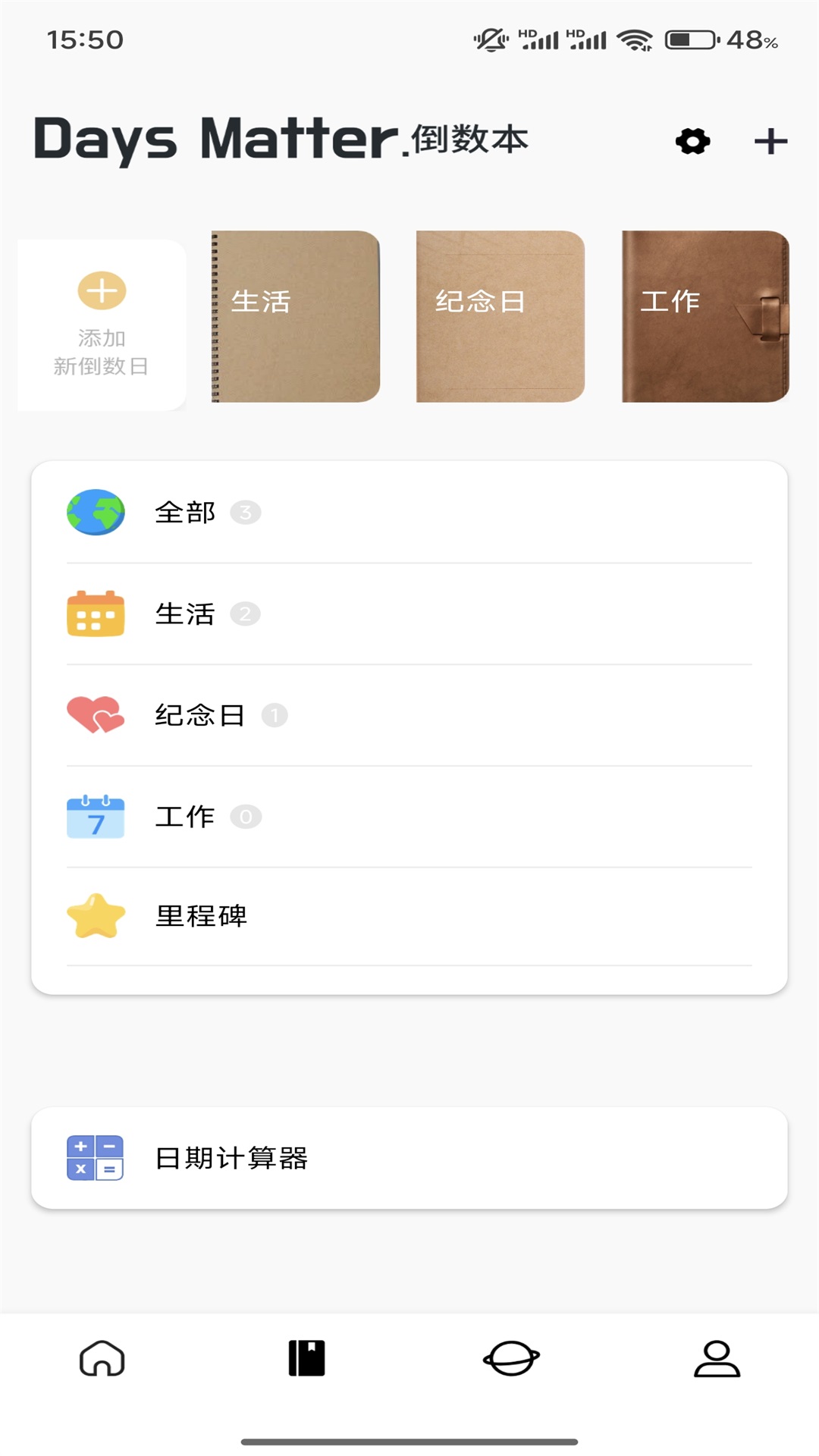Tap the calculator icon for 日期计算器
Screen dimensions: 819x1456
click(x=95, y=1156)
